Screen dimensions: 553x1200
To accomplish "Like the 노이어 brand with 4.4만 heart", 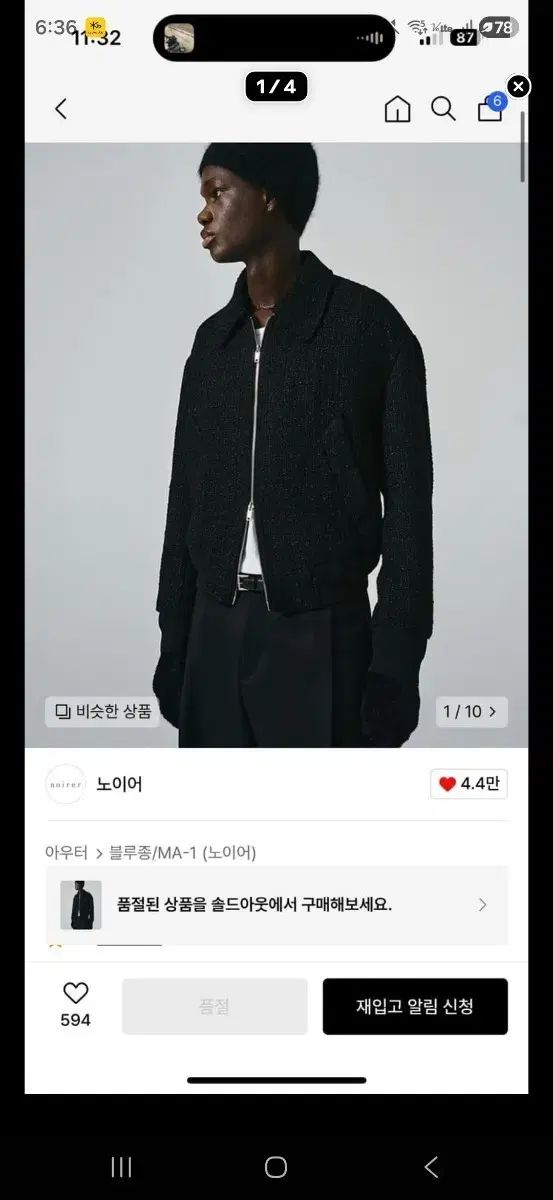I will click(x=468, y=784).
